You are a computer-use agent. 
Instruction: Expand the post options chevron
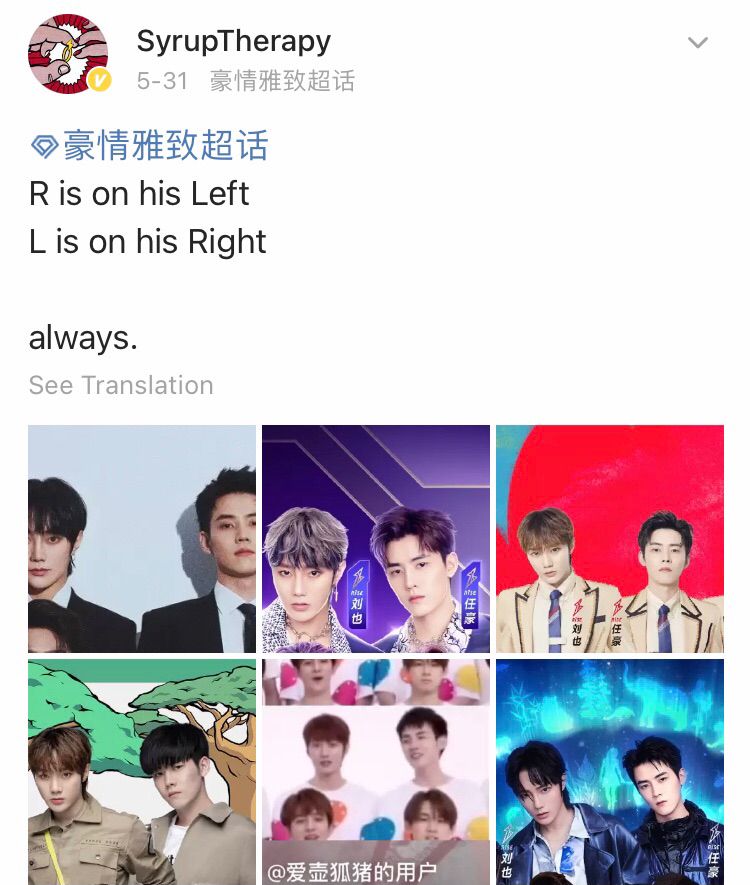[x=697, y=42]
